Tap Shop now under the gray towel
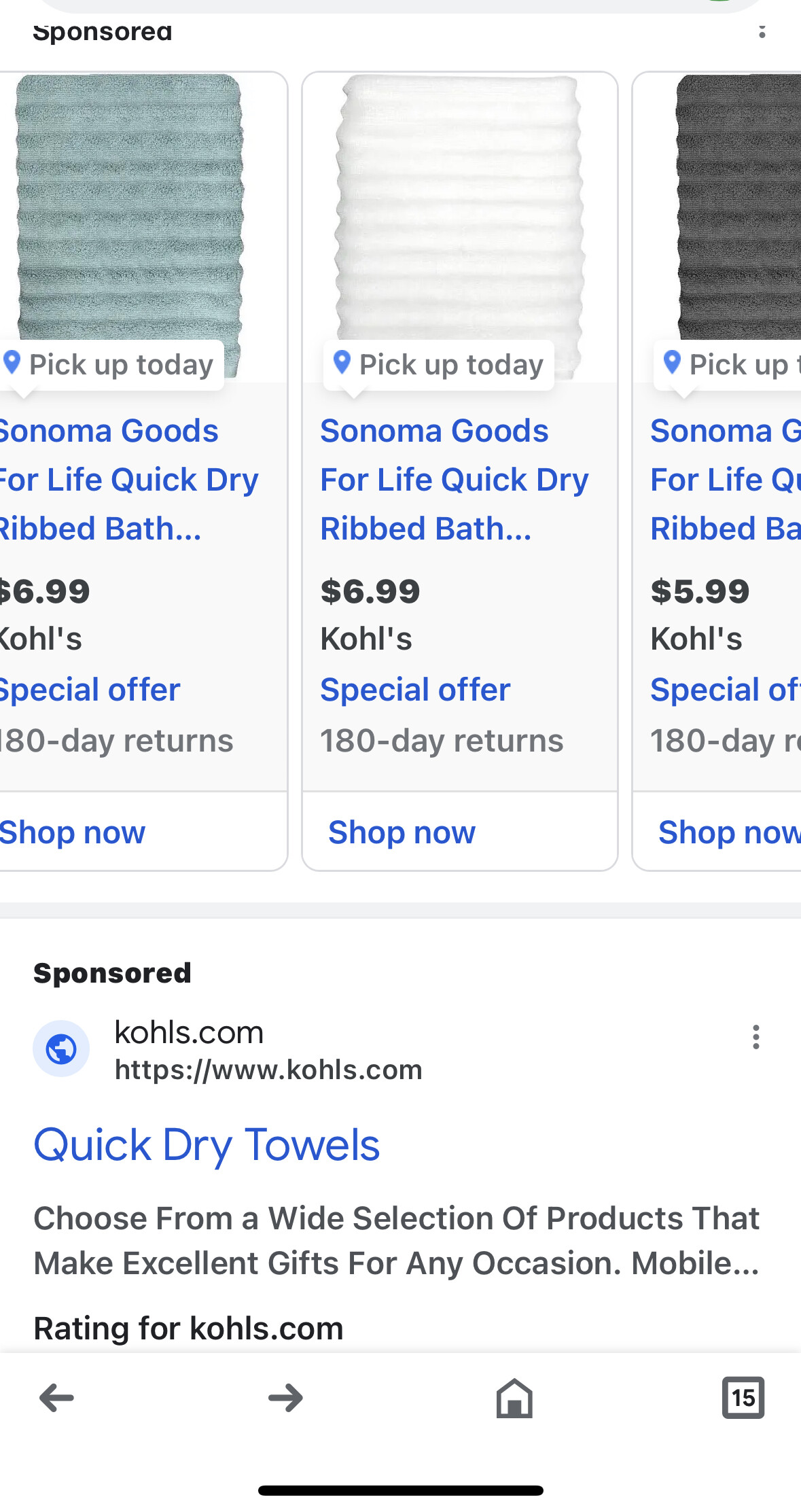 pos(729,832)
